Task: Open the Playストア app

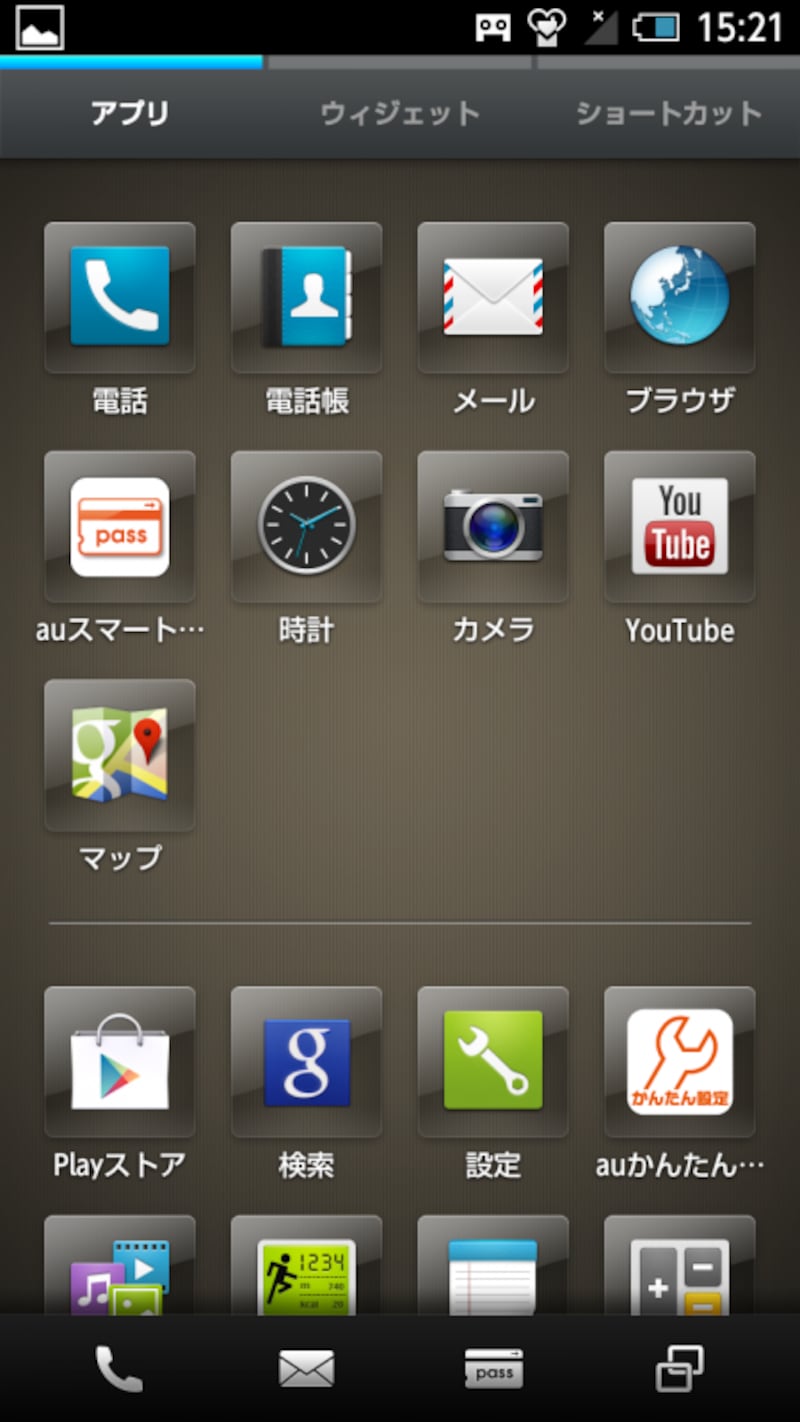Action: click(120, 1062)
